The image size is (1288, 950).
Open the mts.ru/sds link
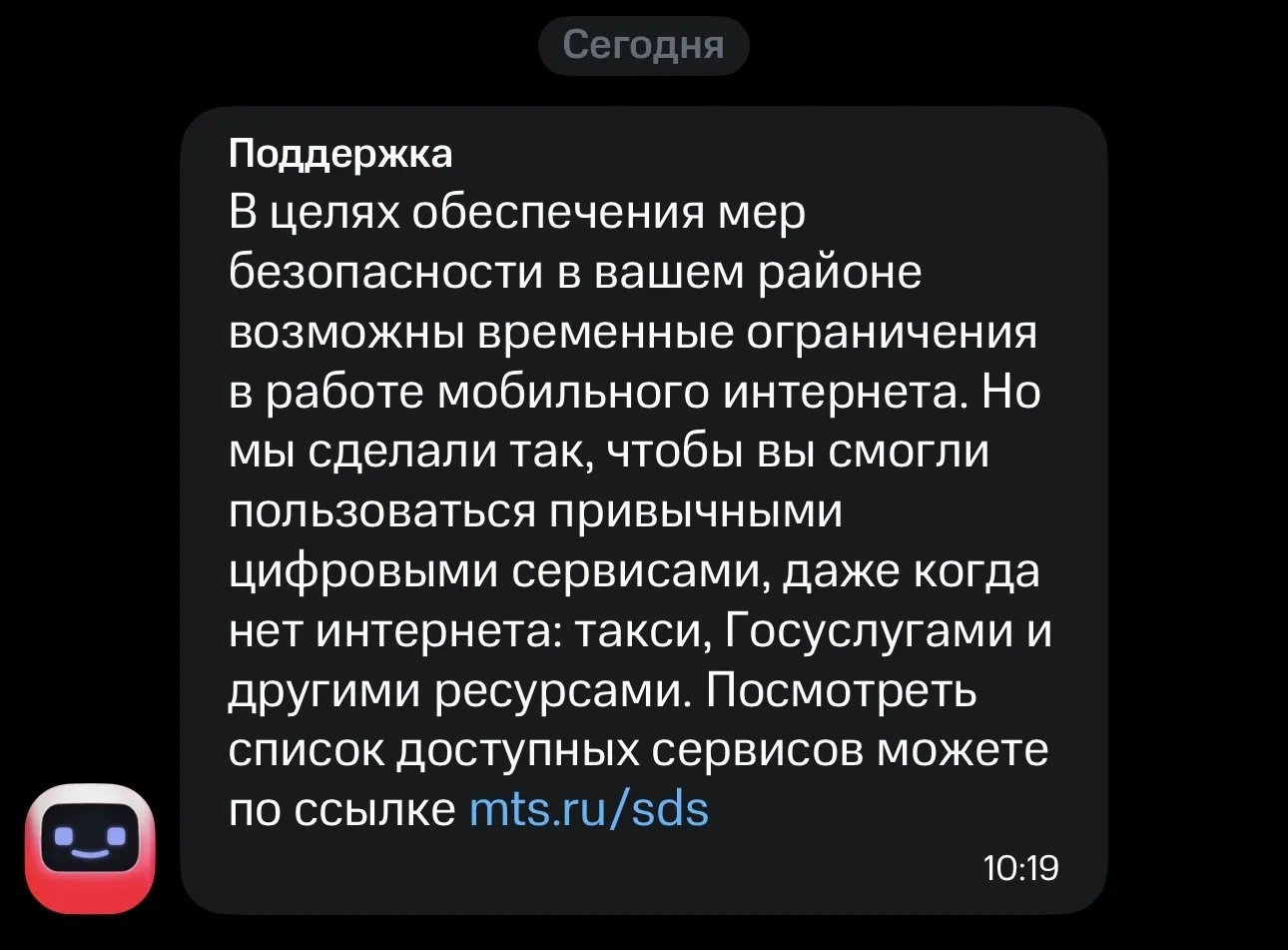(588, 809)
